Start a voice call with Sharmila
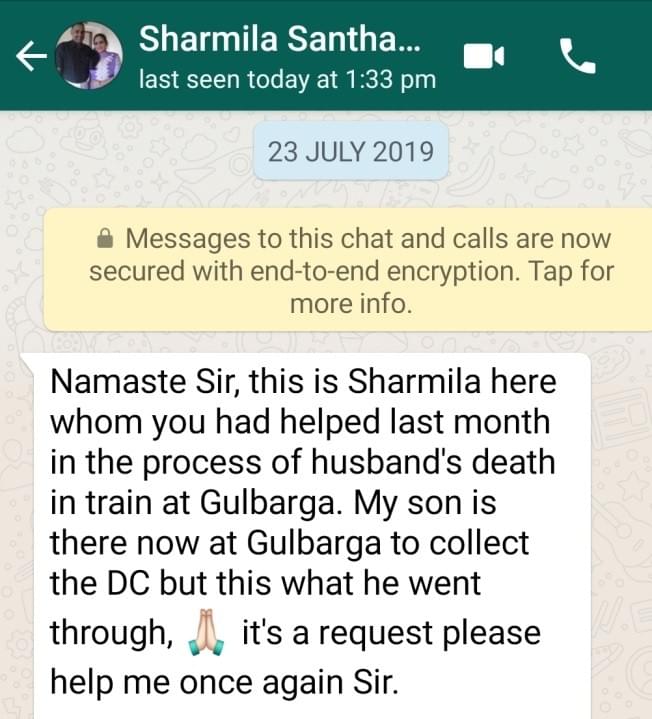This screenshot has width=652, height=719. pos(578,57)
